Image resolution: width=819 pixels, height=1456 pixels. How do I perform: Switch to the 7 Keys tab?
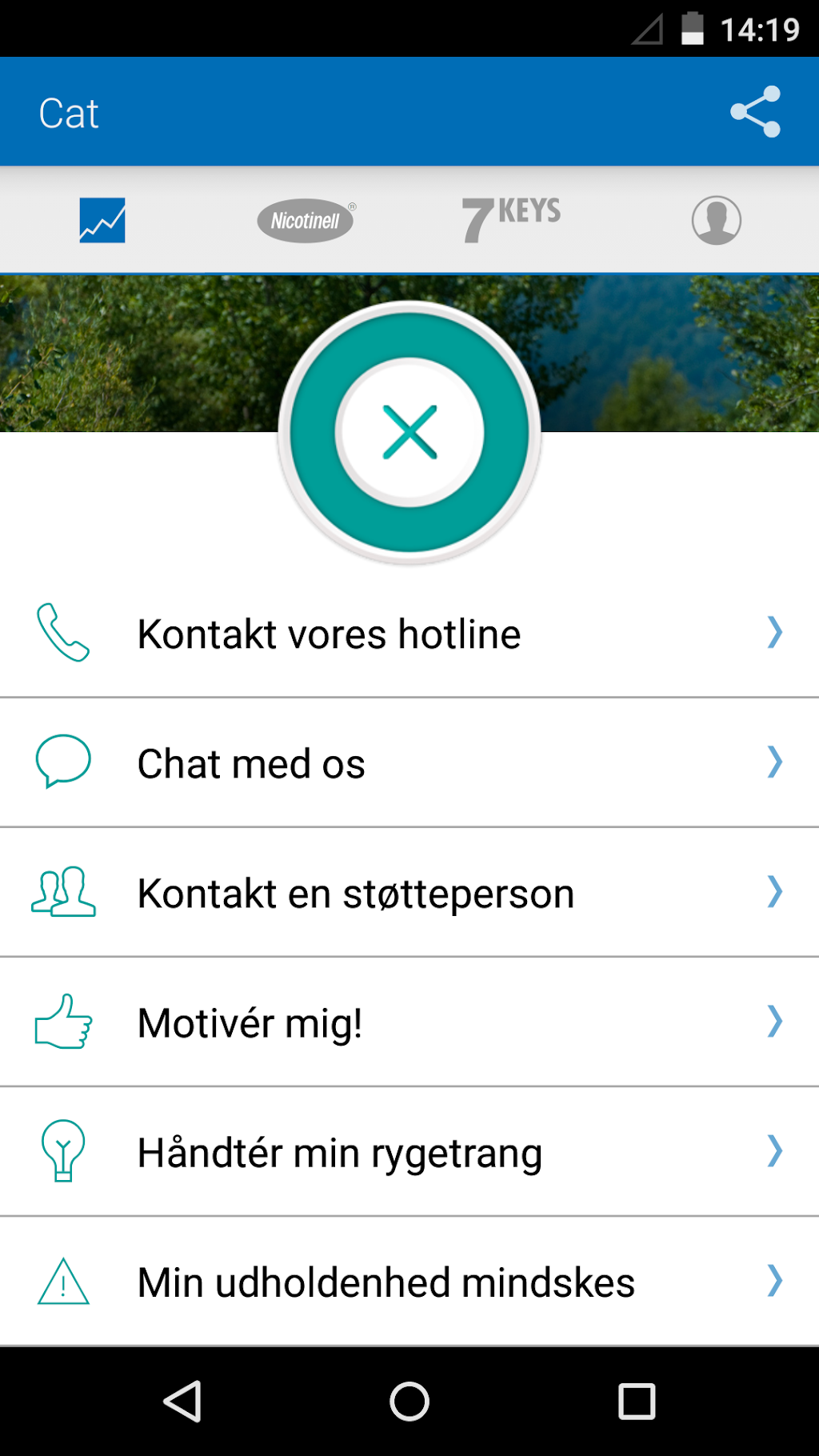tap(512, 220)
